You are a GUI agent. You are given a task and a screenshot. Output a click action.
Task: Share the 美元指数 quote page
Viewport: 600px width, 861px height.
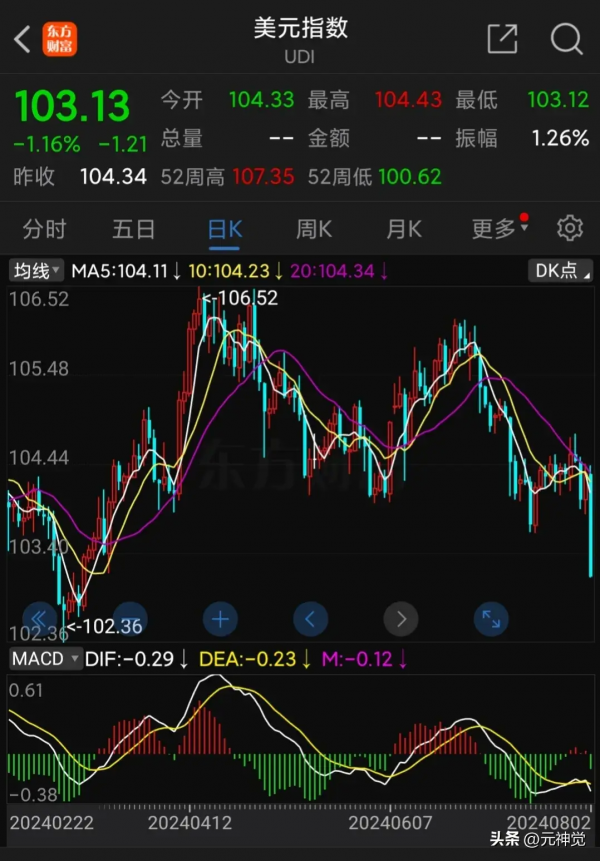point(502,40)
